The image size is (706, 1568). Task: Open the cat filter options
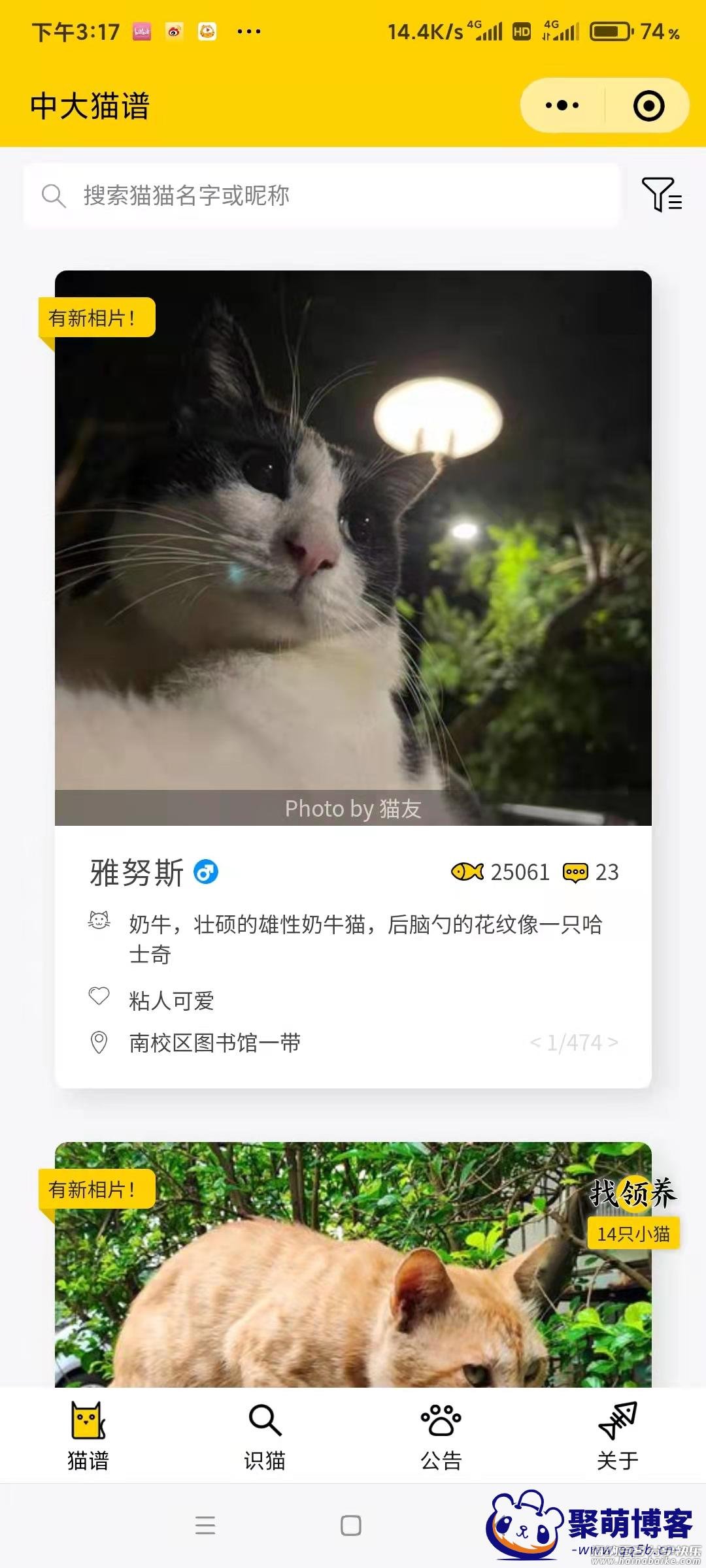tap(662, 194)
